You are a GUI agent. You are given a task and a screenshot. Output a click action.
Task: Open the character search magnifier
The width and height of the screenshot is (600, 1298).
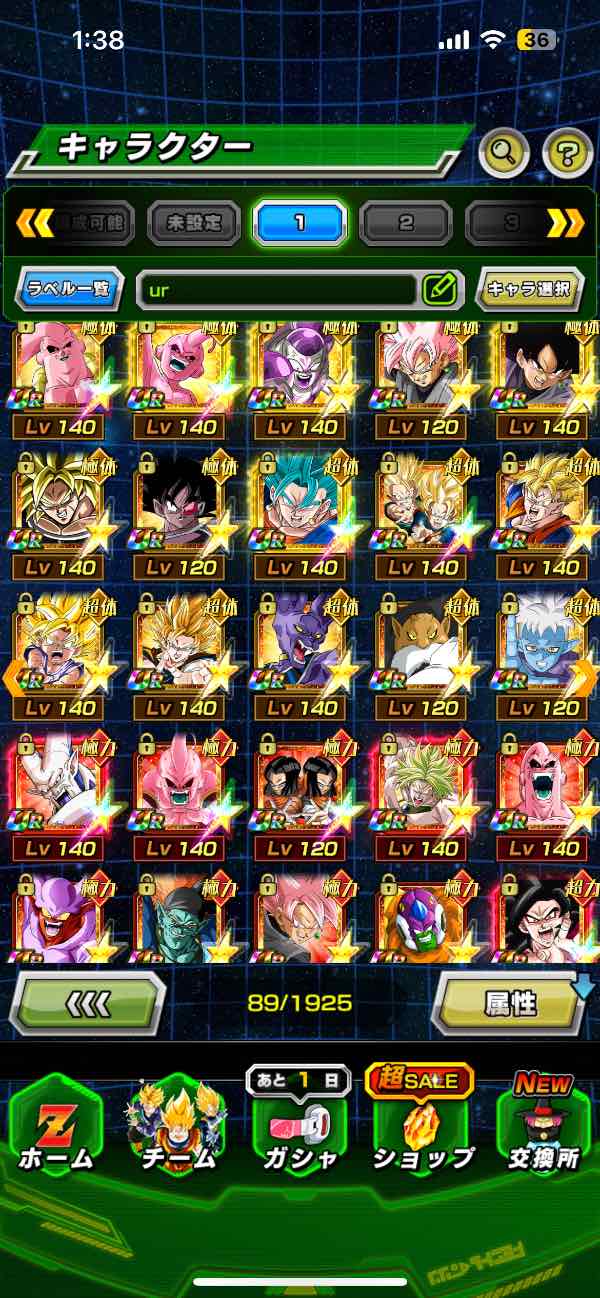click(504, 153)
